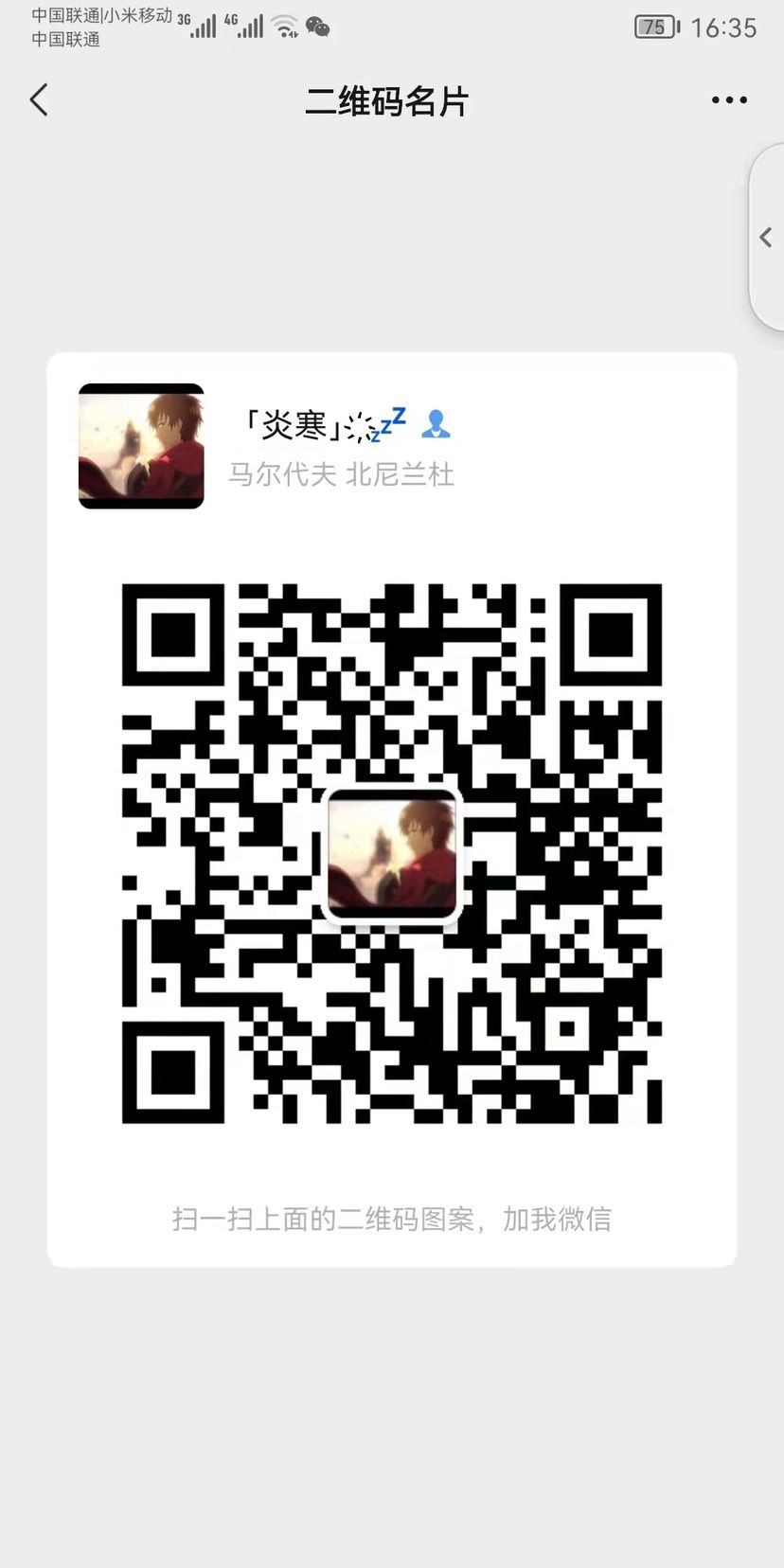Tap the back arrow to return
This screenshot has height=1568, width=784.
(x=38, y=99)
